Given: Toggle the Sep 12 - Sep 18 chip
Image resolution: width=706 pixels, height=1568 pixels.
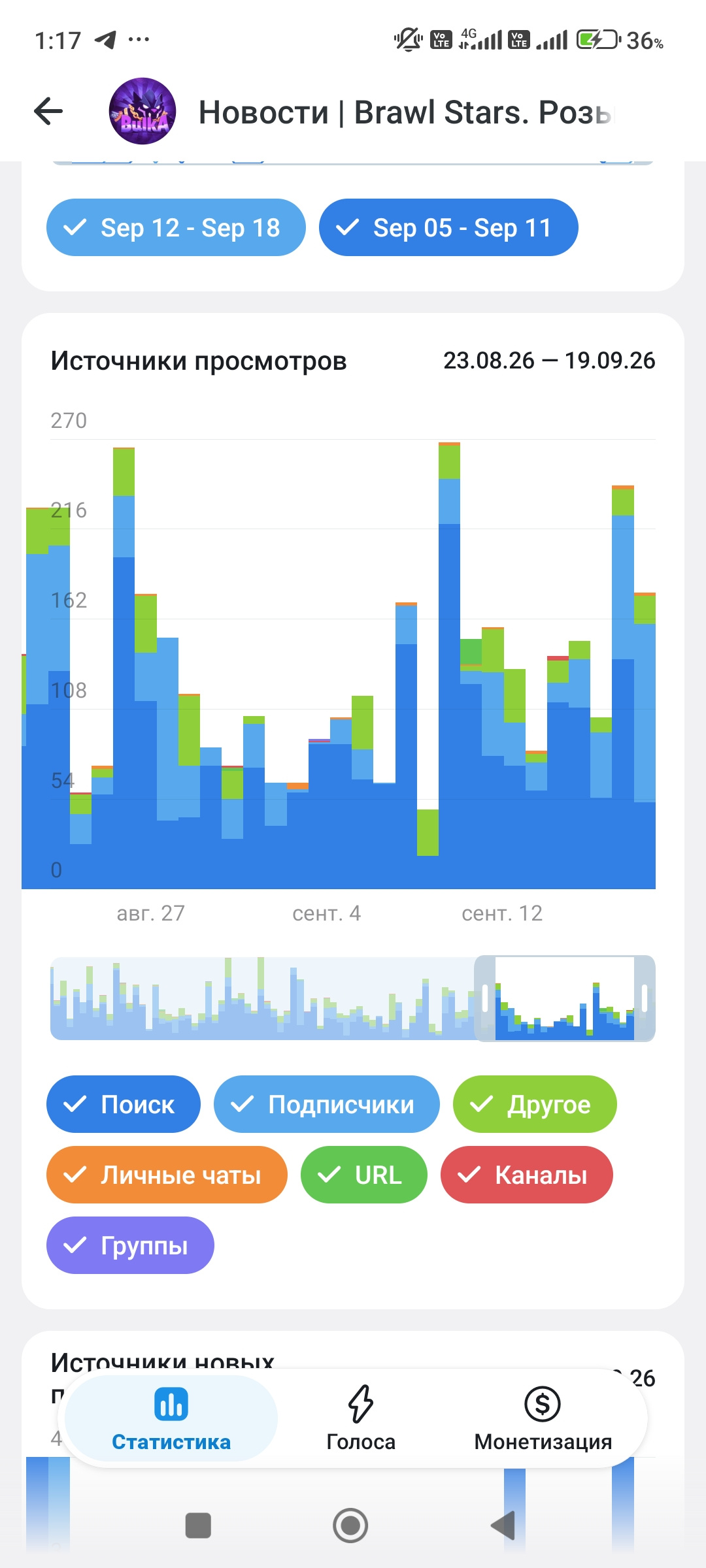Looking at the screenshot, I should point(176,227).
